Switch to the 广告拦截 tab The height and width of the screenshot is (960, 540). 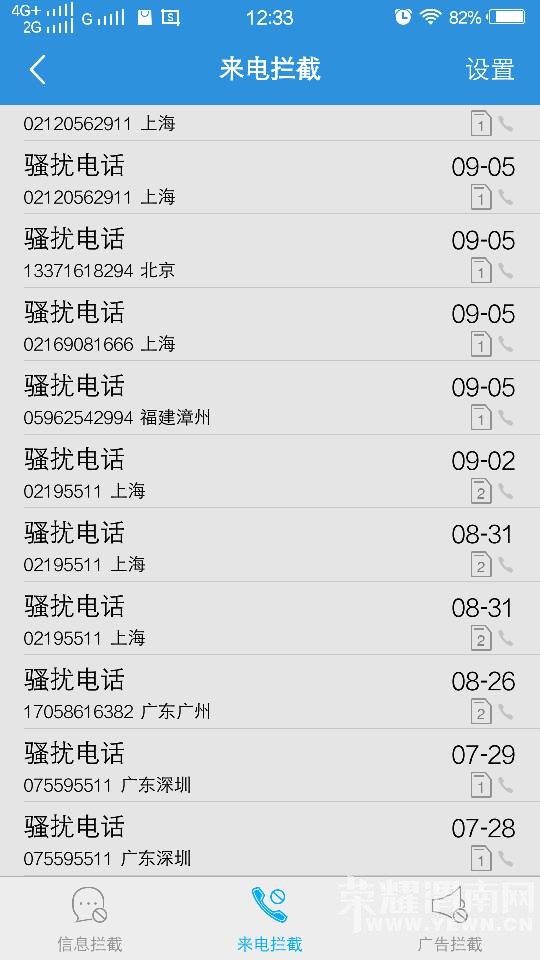450,918
